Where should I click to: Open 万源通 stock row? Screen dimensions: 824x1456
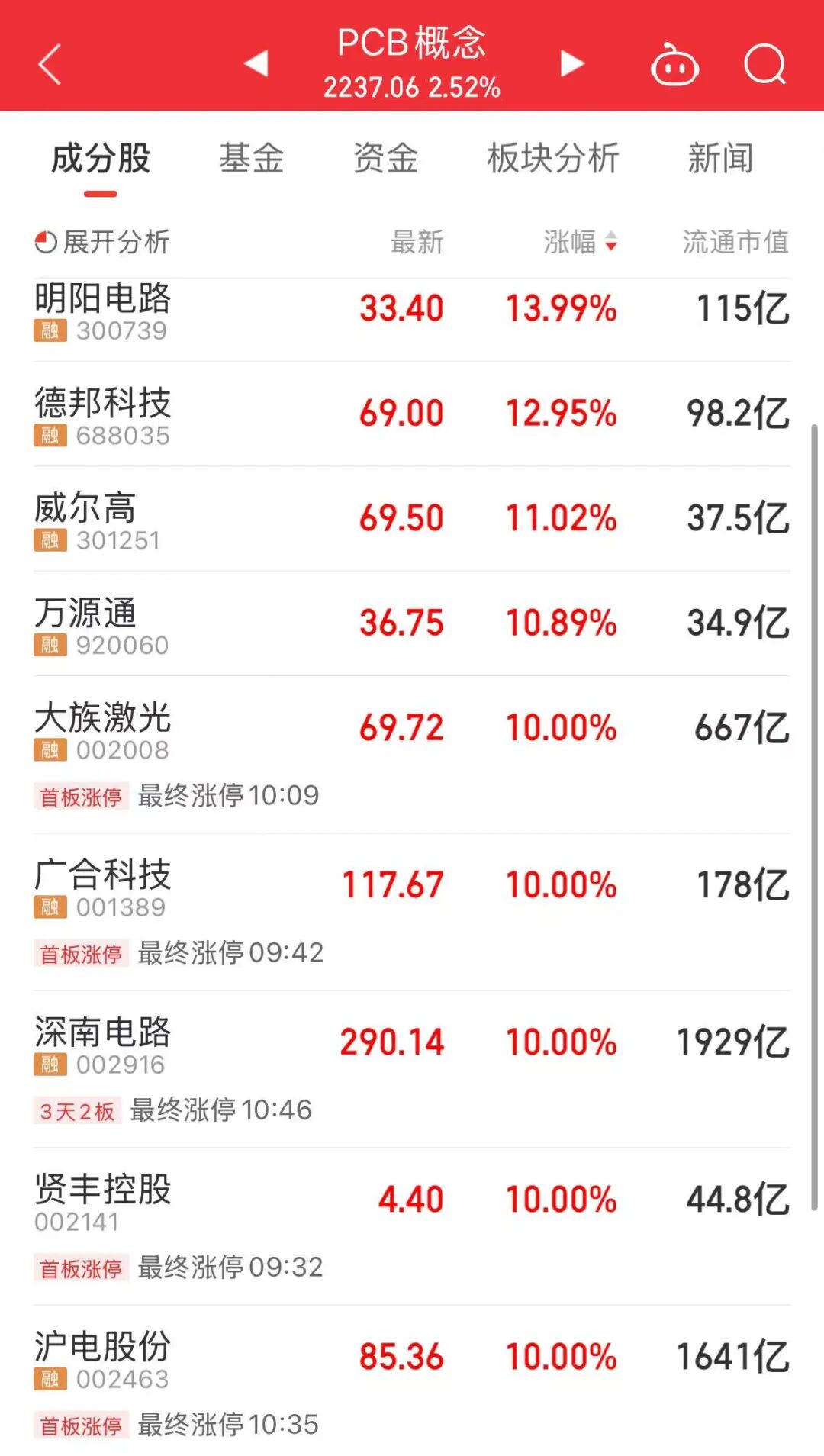coord(85,624)
